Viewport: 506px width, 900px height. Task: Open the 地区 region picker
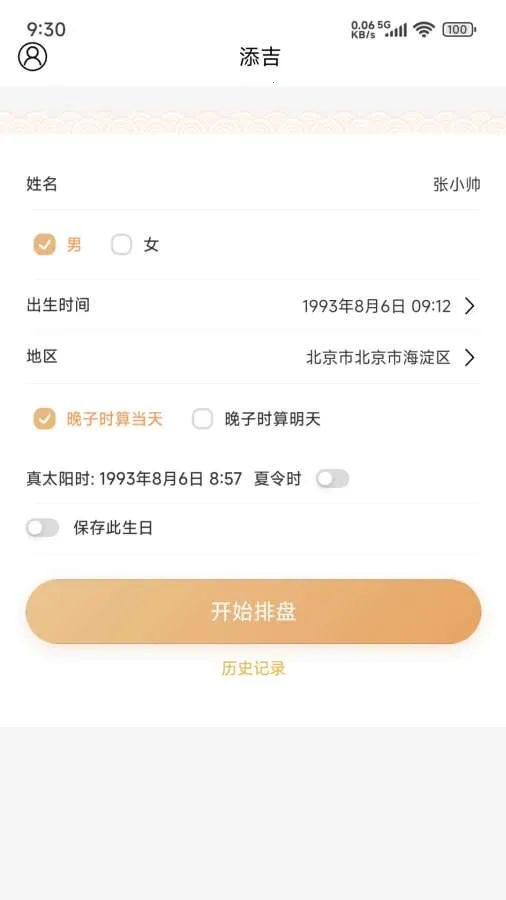point(253,357)
